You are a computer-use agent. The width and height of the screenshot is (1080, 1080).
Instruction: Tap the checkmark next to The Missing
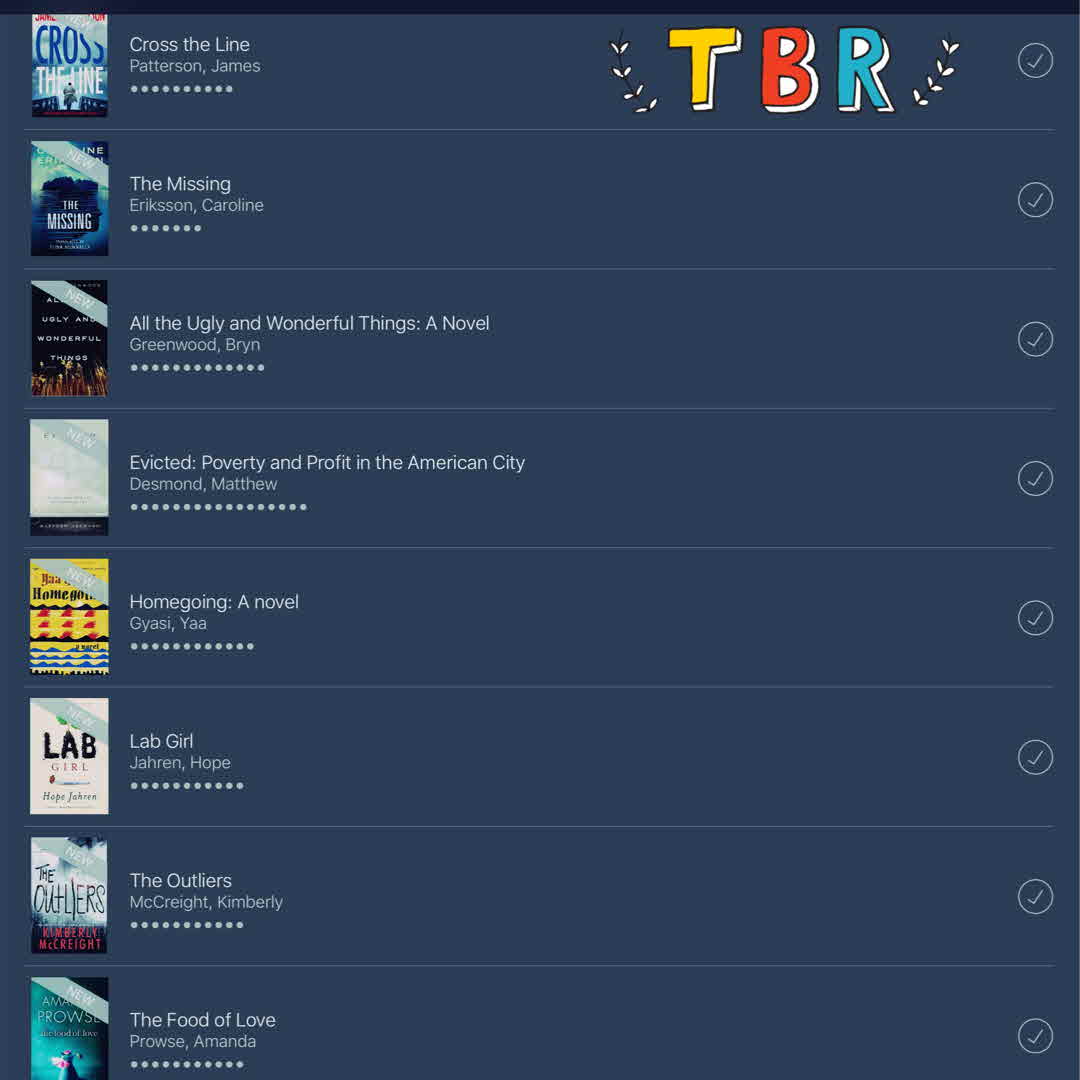point(1035,200)
